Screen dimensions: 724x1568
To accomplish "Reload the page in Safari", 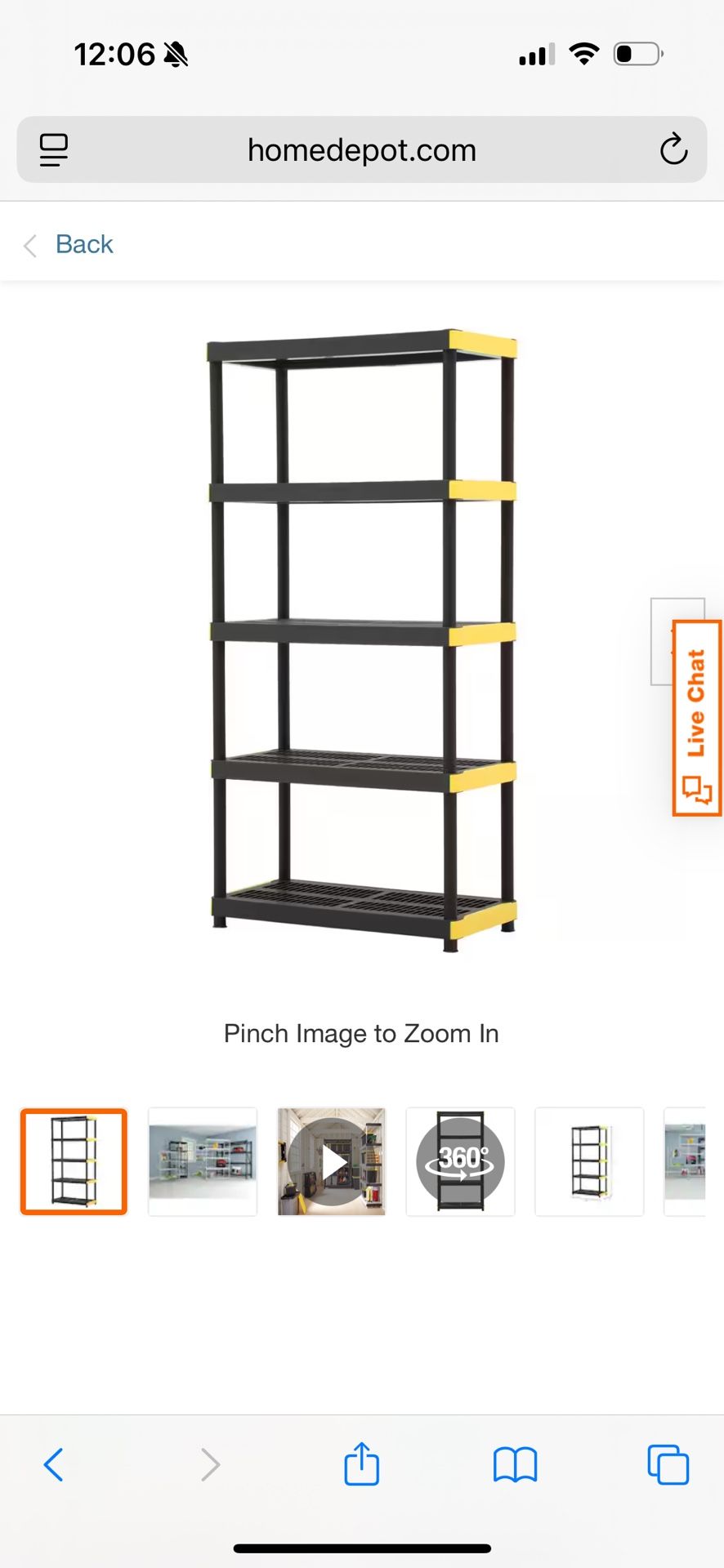I will 673,149.
